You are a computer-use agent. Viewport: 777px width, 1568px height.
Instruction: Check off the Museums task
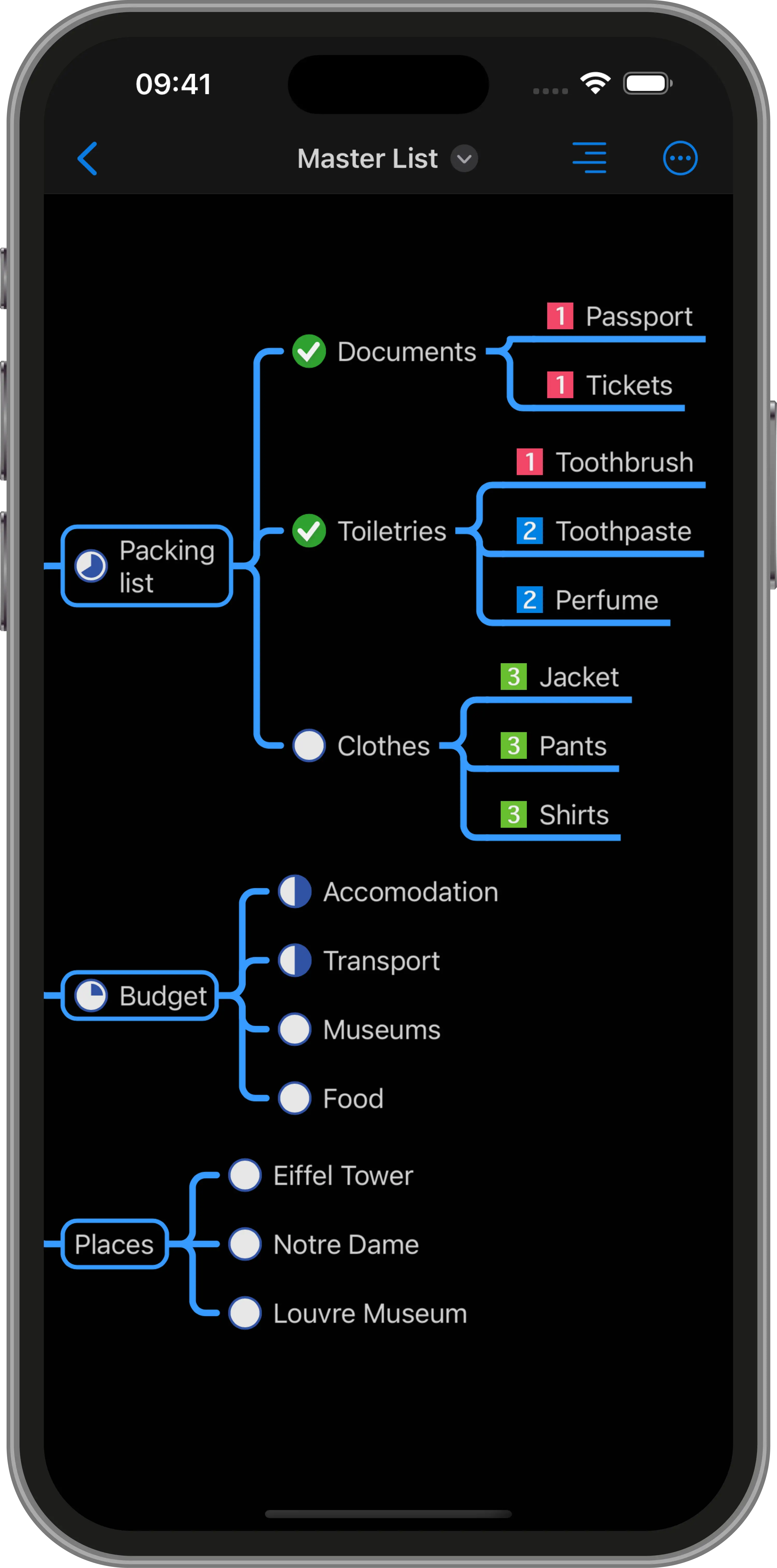295,1029
